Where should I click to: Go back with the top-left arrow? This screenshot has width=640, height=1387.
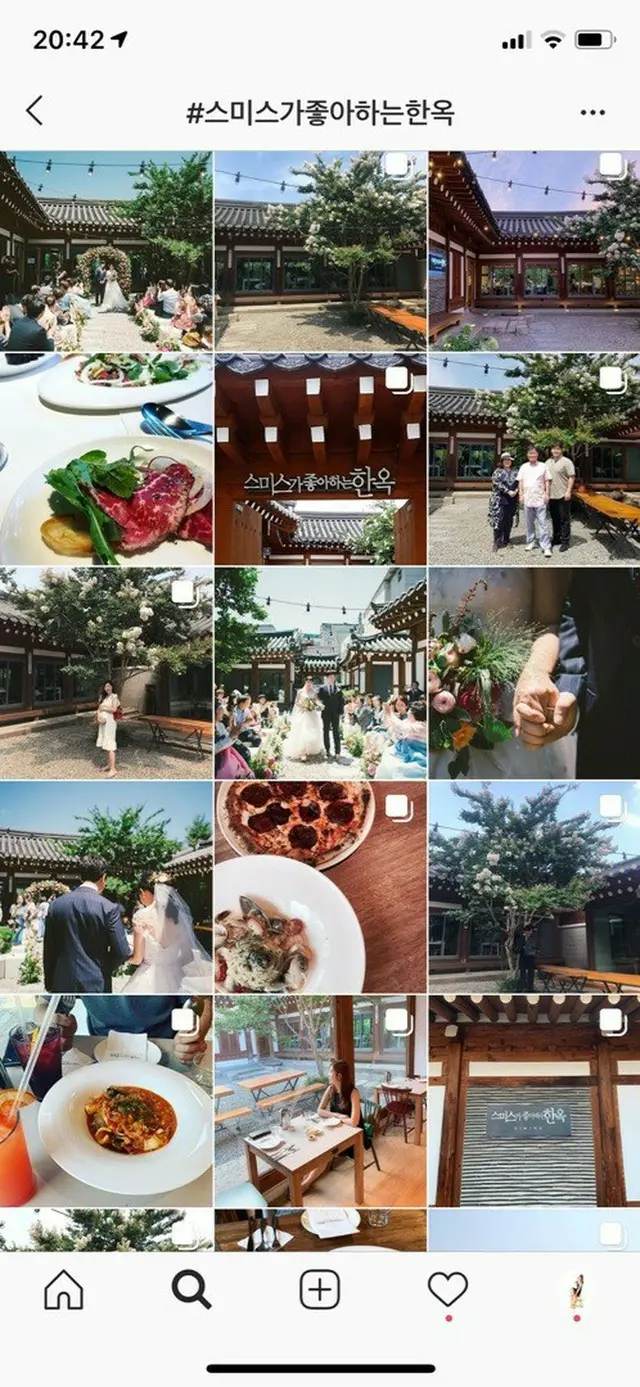35,111
